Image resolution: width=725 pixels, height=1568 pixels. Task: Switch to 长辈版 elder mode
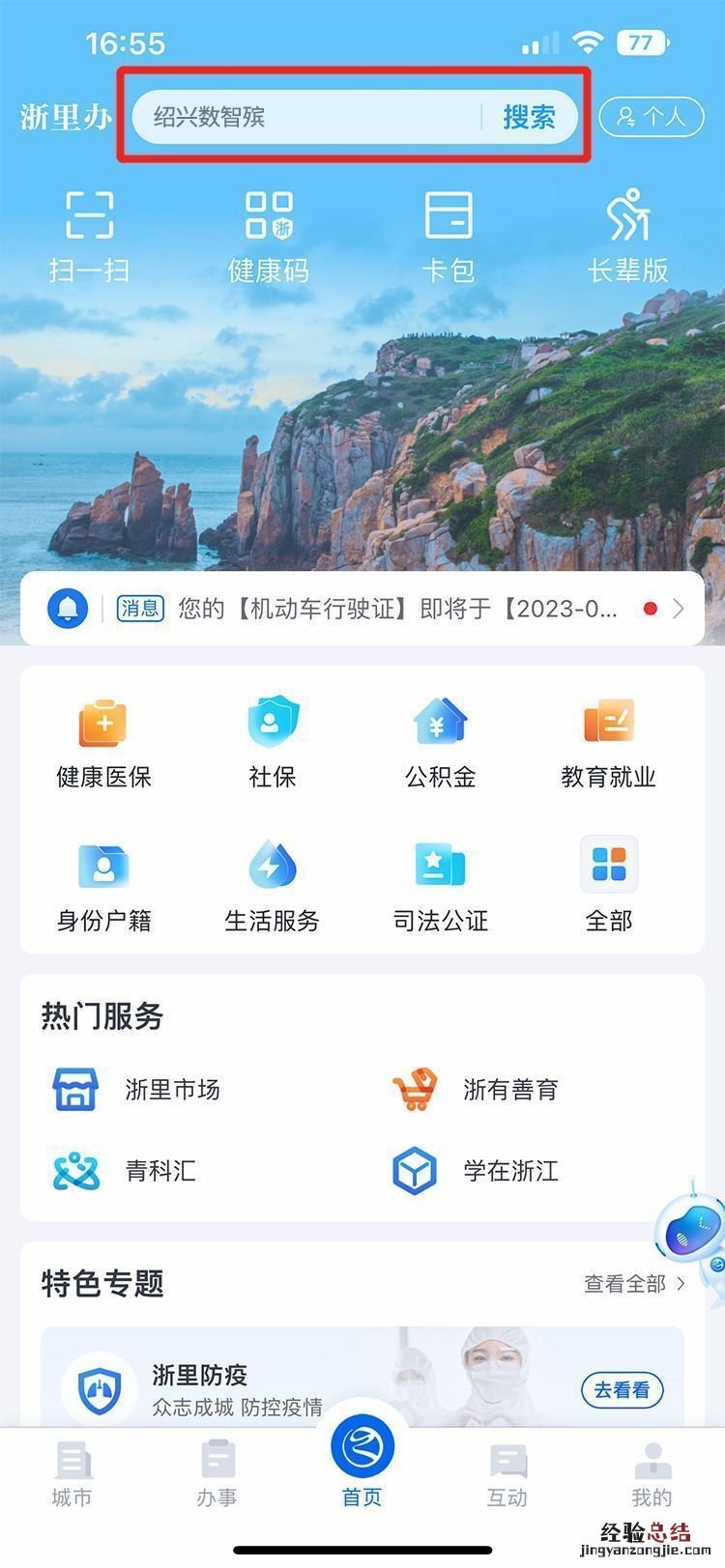(x=628, y=236)
